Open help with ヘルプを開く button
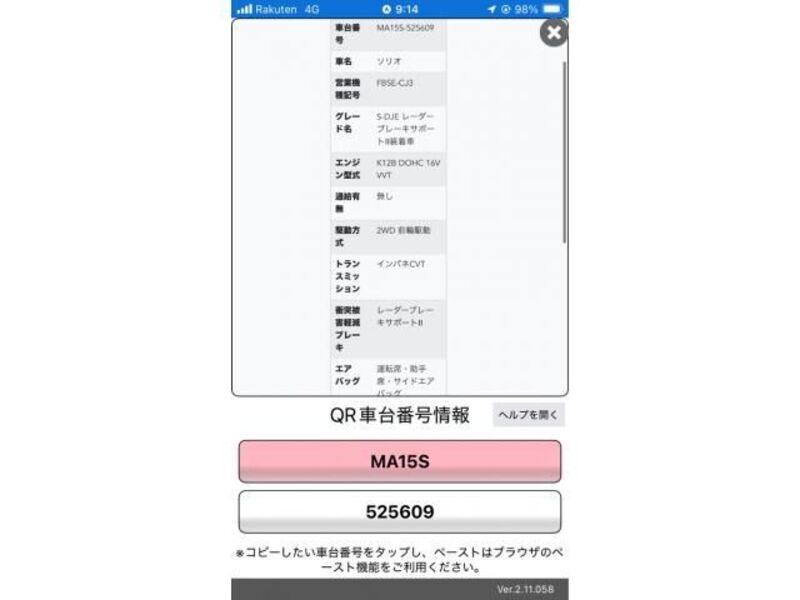Viewport: 800px width, 600px height. click(x=529, y=414)
